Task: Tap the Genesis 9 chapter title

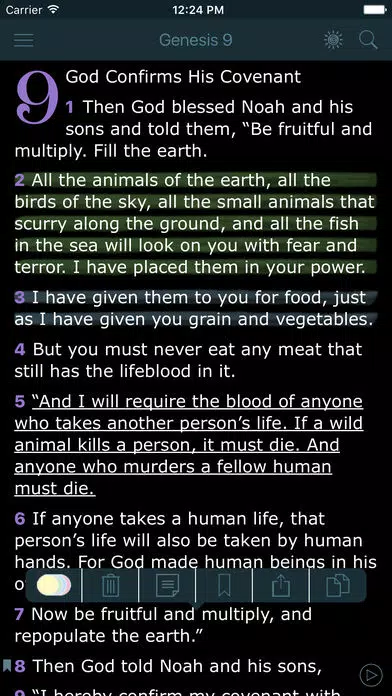Action: click(196, 40)
